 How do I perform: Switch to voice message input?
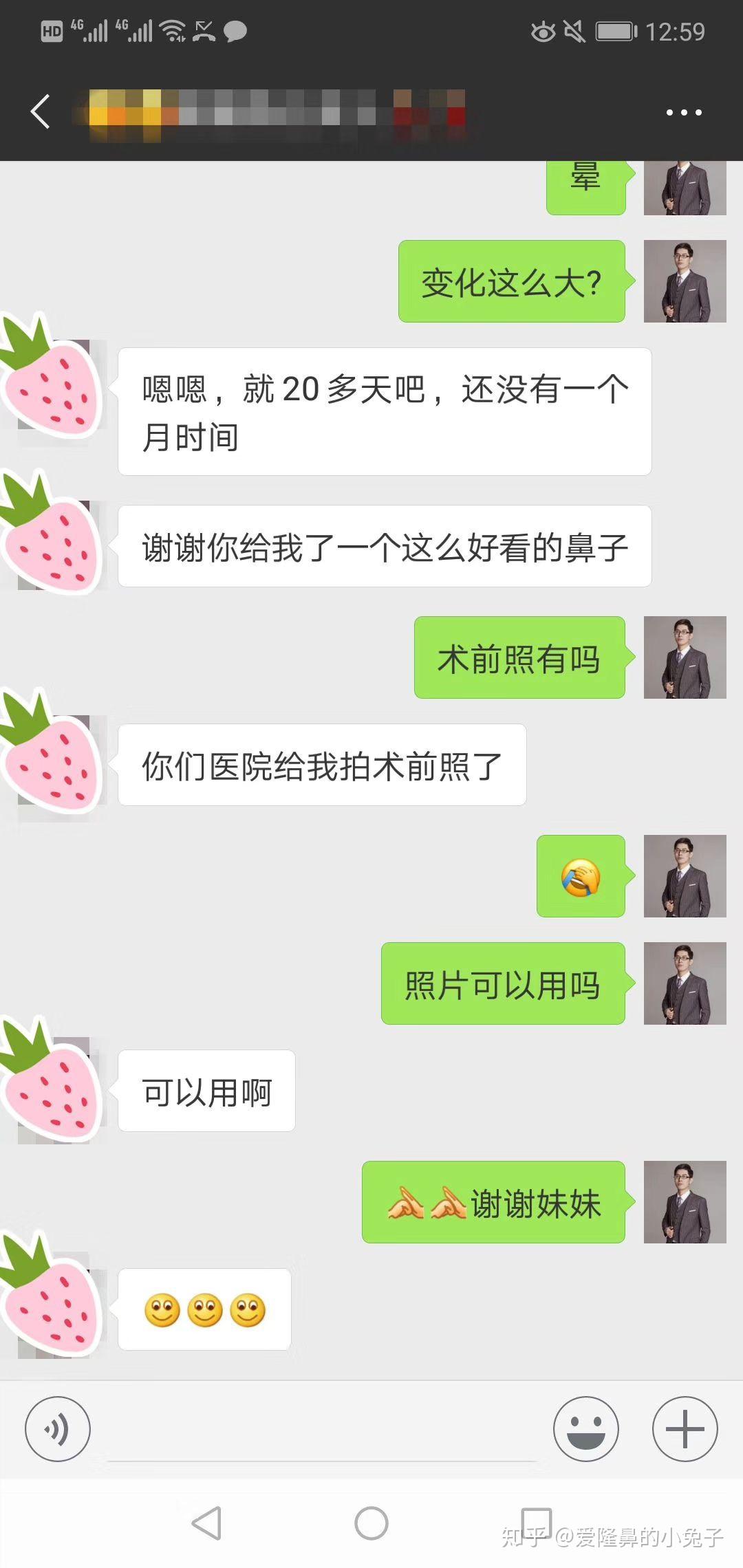pyautogui.click(x=58, y=1429)
